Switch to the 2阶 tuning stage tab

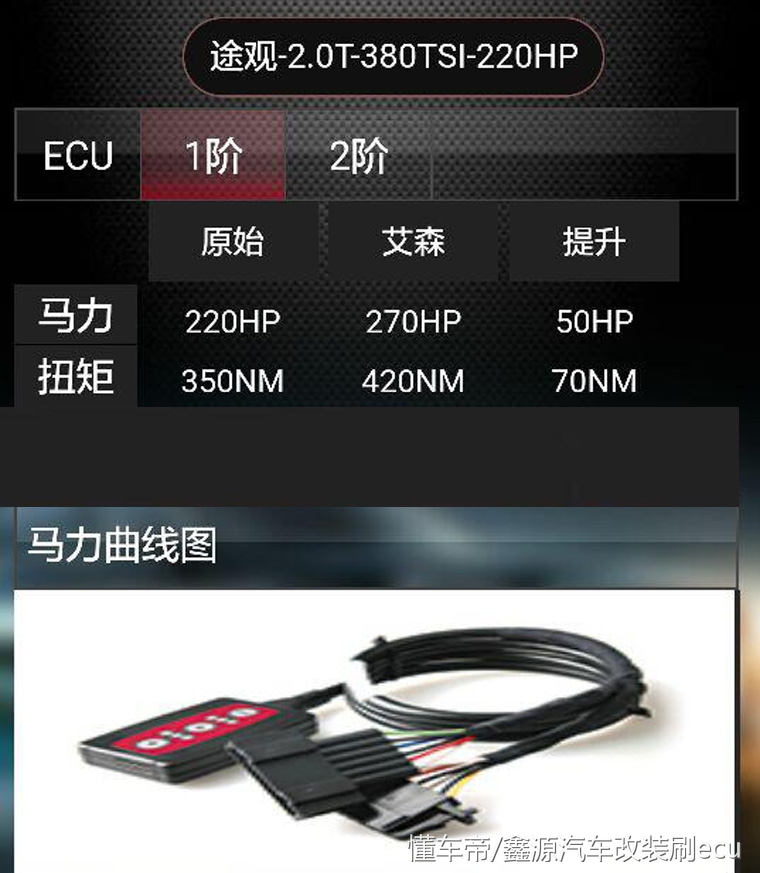pos(358,156)
